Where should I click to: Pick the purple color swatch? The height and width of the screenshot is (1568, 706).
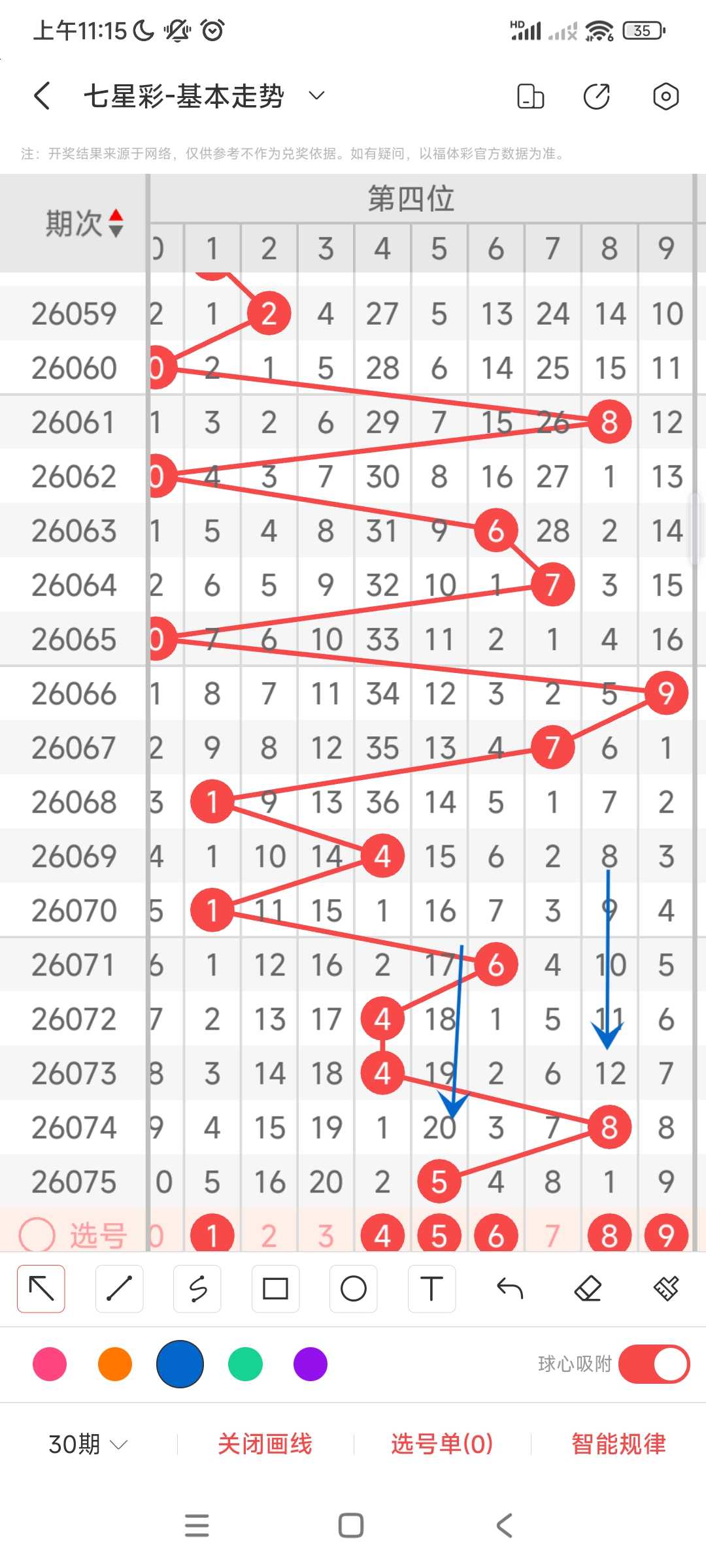pos(311,1364)
